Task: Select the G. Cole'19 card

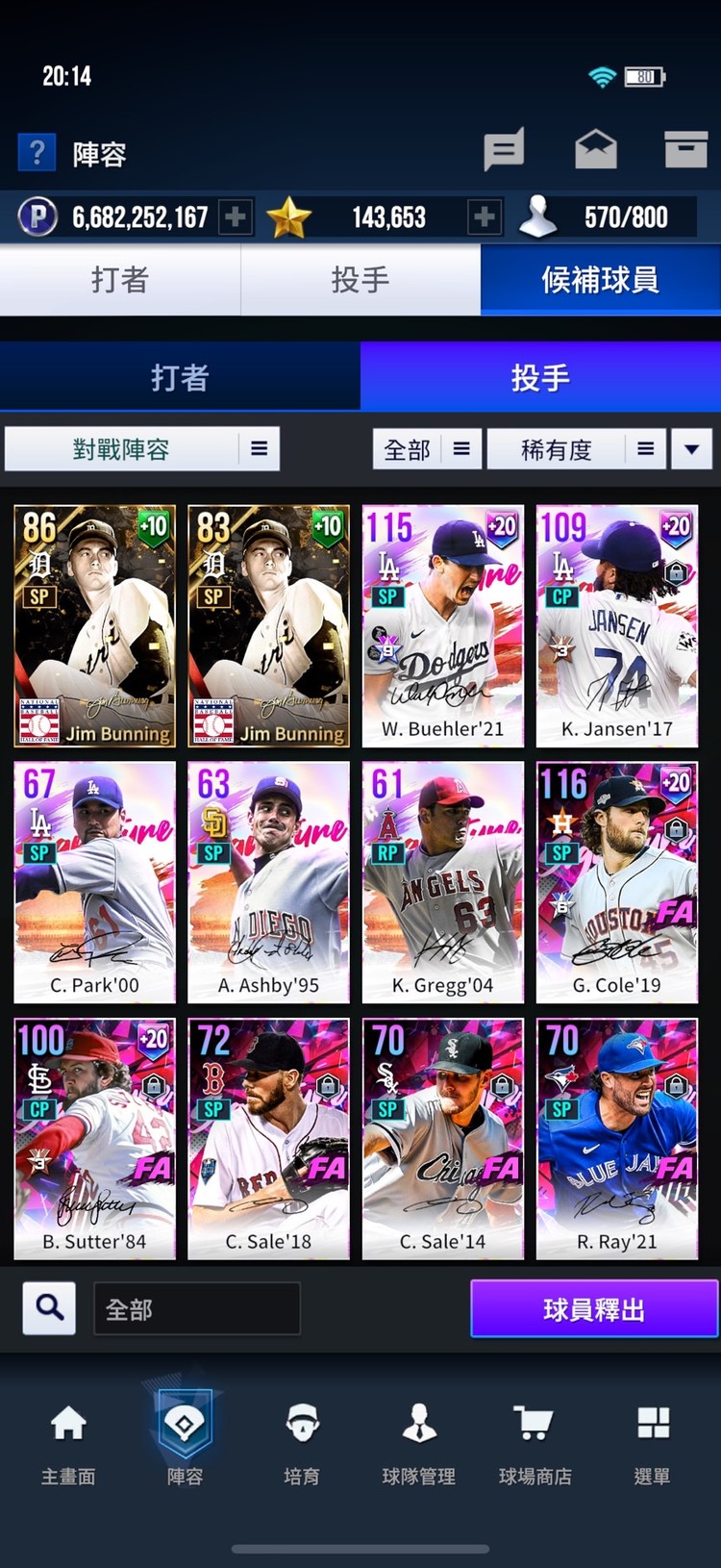Action: pos(616,882)
